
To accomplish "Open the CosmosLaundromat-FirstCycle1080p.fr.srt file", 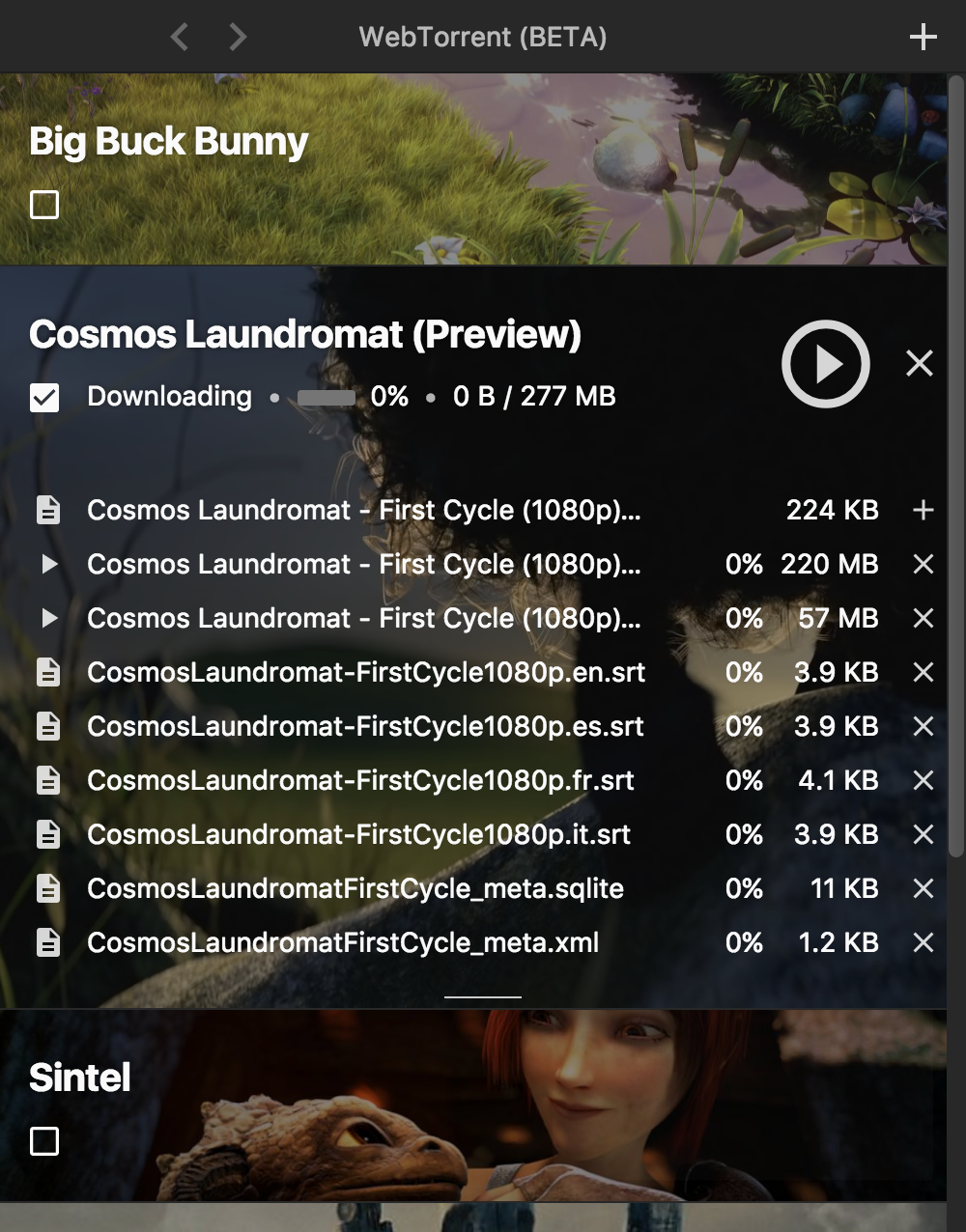I will click(360, 780).
